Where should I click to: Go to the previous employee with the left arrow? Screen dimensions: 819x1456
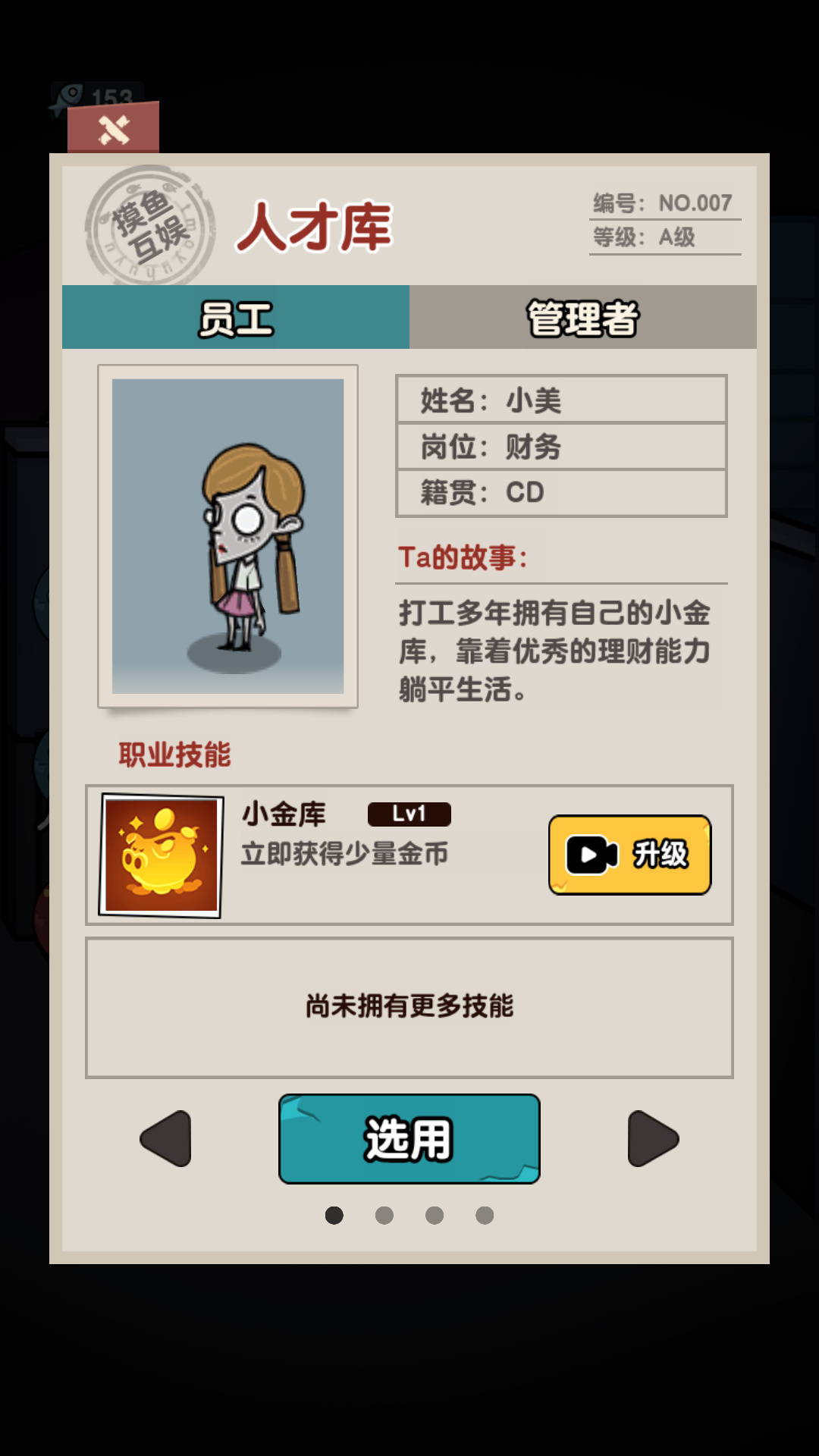click(167, 1138)
